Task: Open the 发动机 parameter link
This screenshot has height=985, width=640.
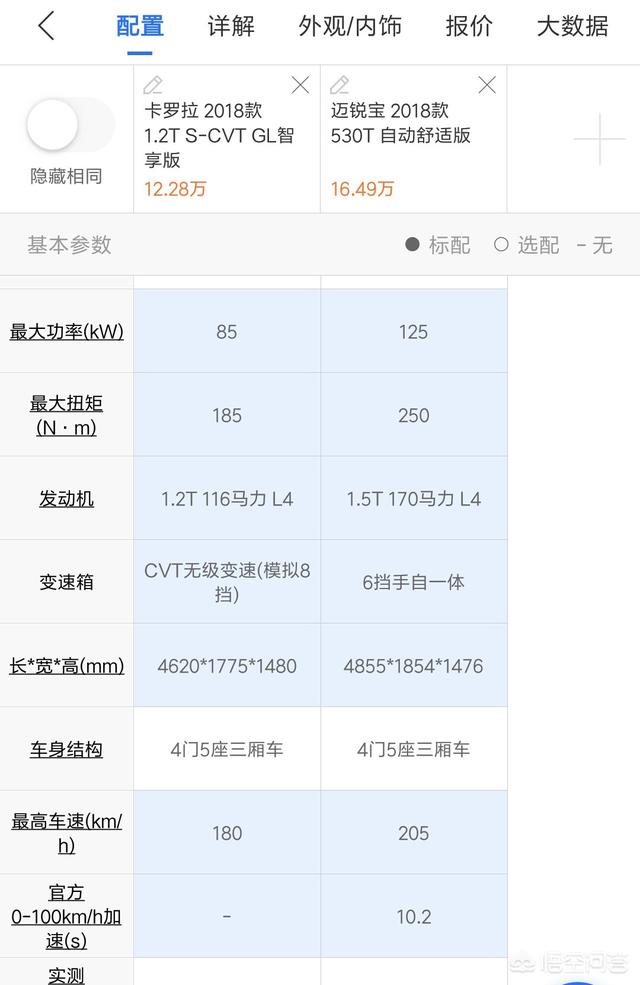Action: [67, 498]
